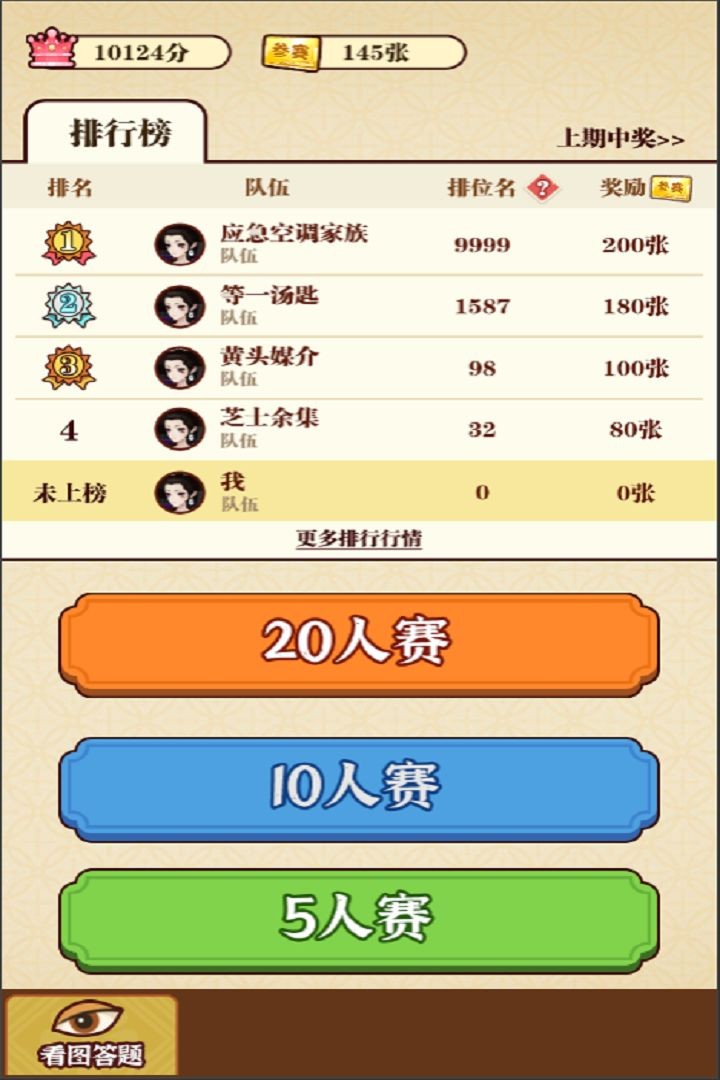Viewport: 720px width, 1080px height.
Task: Click the avatar of 等一汤匙
Action: [x=180, y=305]
